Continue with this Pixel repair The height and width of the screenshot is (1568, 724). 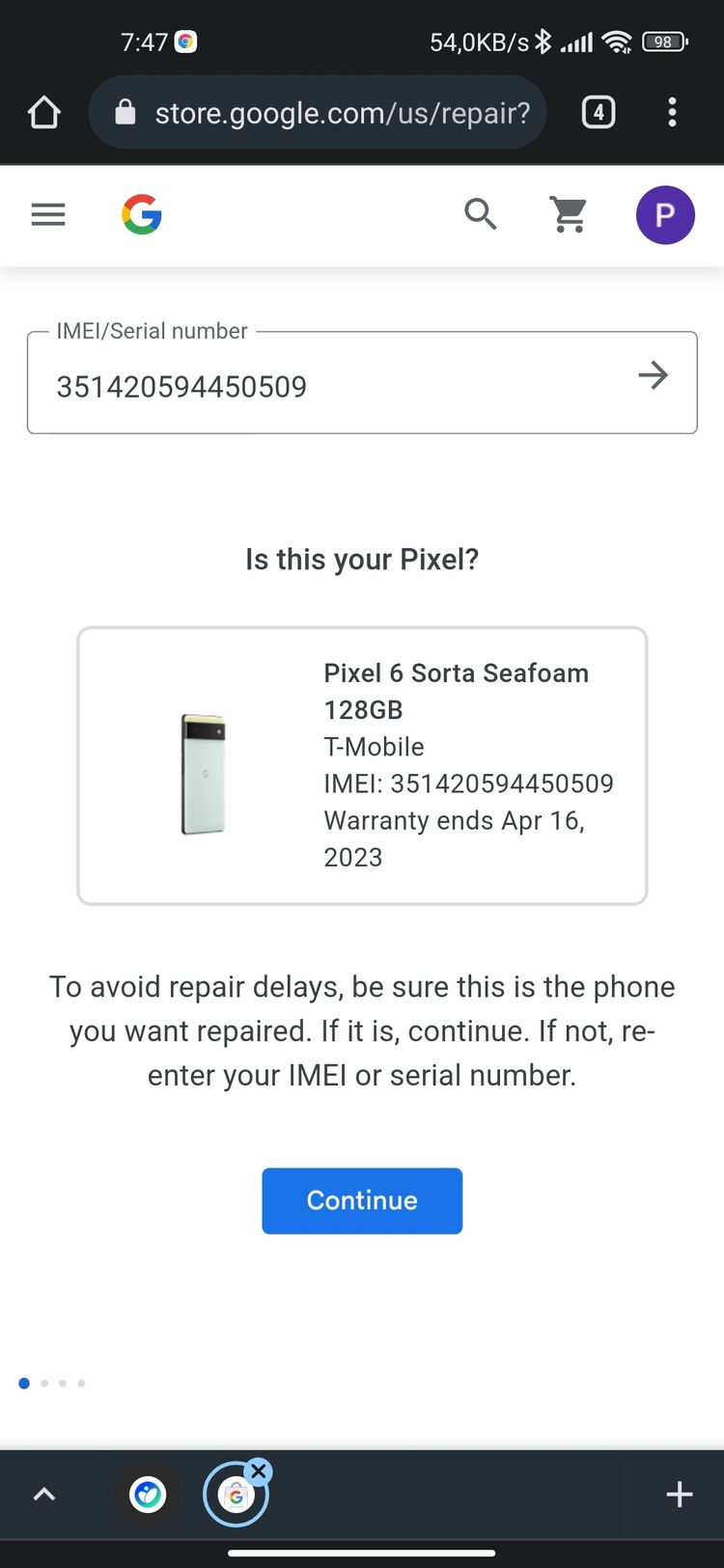click(x=362, y=1200)
